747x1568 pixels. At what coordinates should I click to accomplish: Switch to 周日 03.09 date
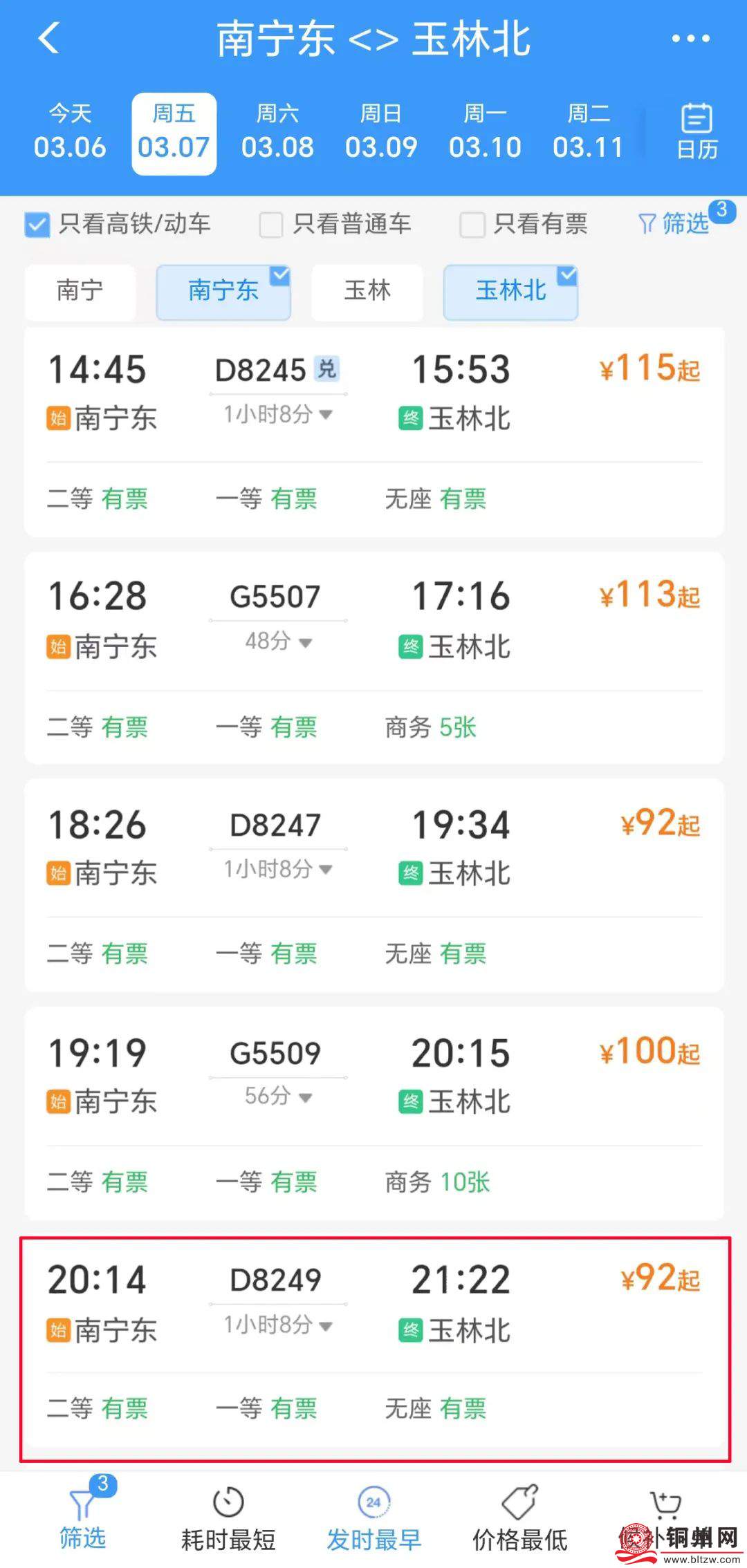click(381, 132)
